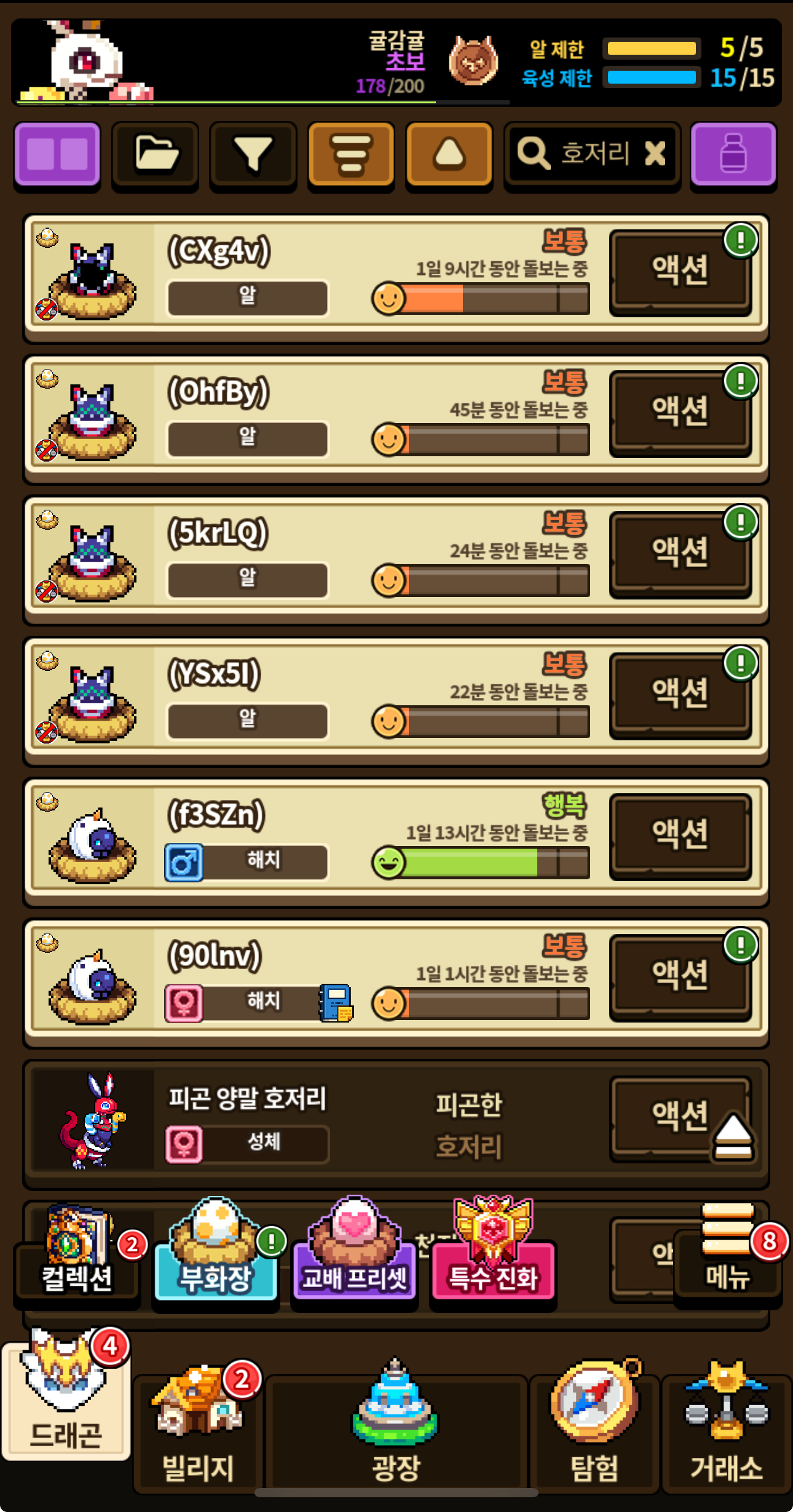
Task: Open the purple potion bottle button
Action: 733,154
